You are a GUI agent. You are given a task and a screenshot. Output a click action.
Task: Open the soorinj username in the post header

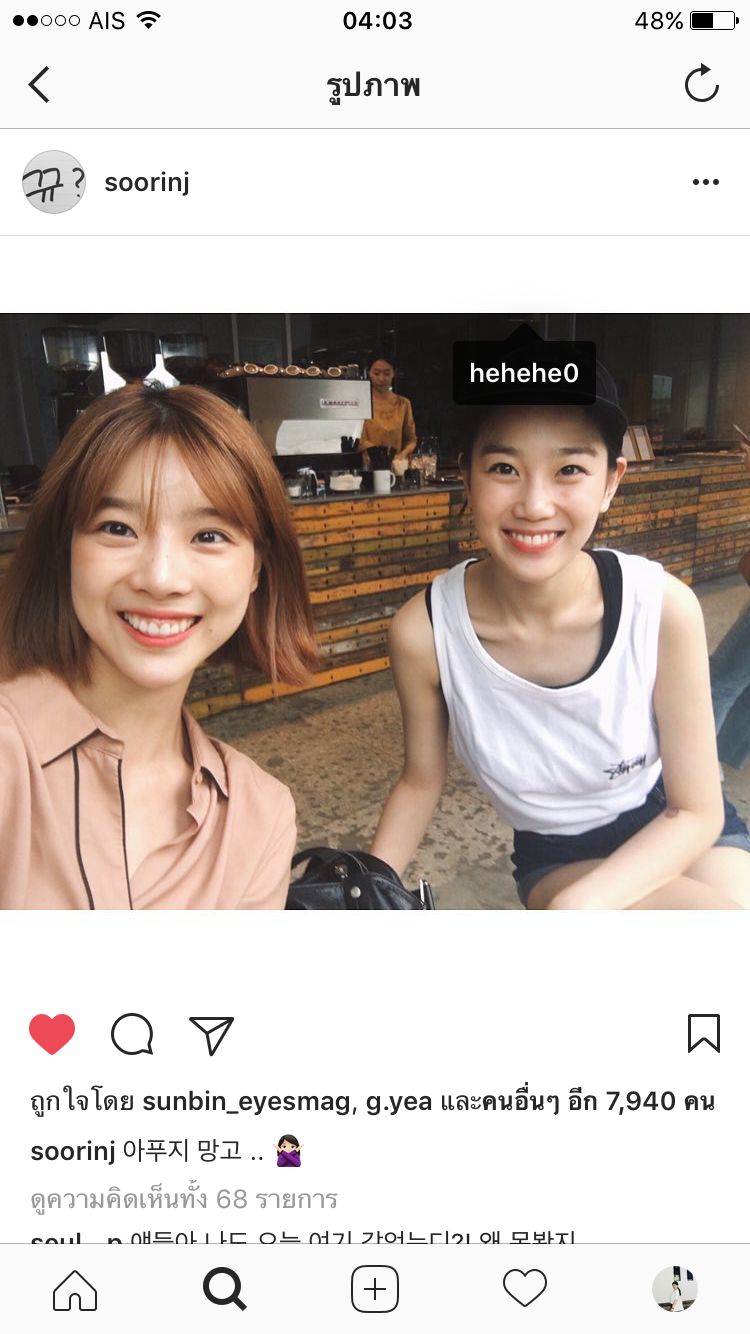click(x=147, y=182)
